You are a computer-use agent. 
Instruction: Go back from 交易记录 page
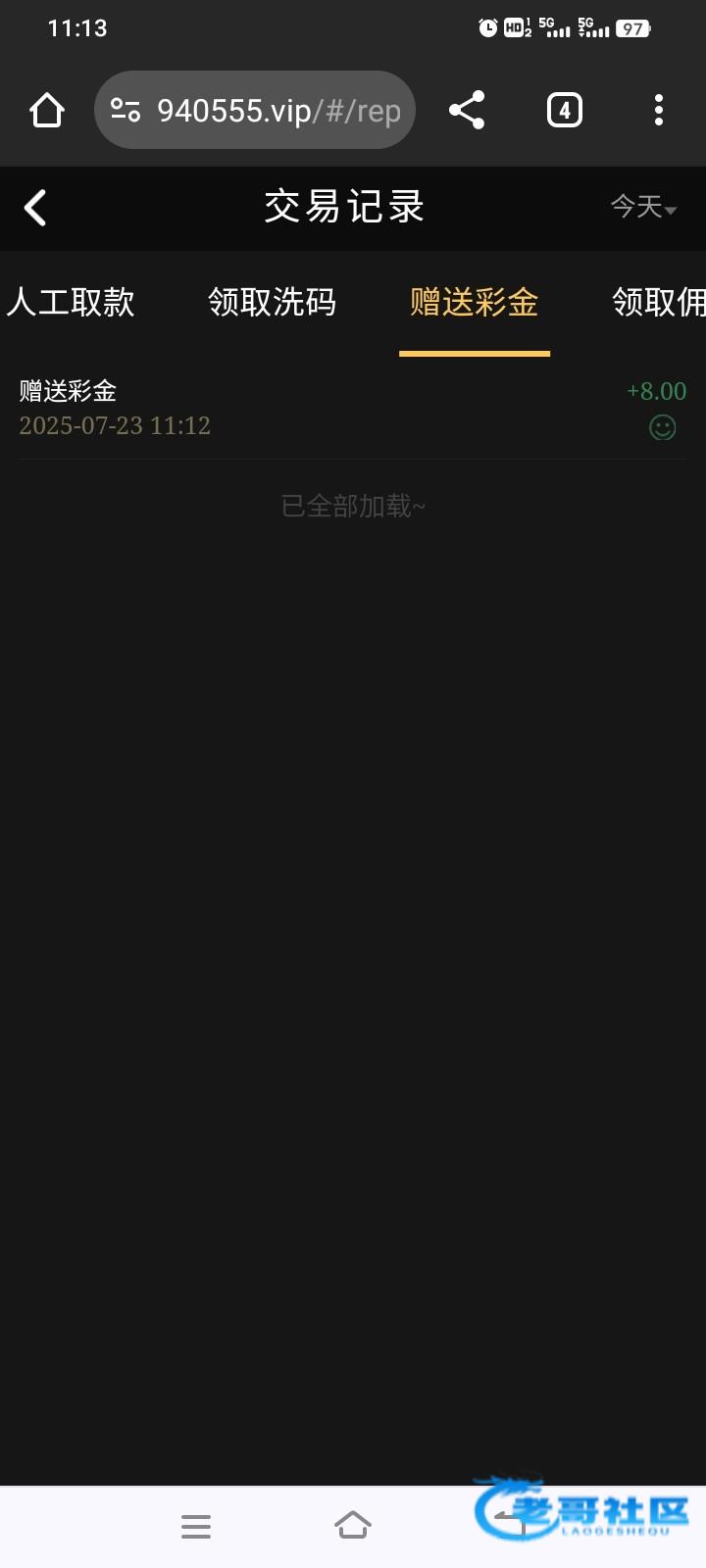point(35,208)
